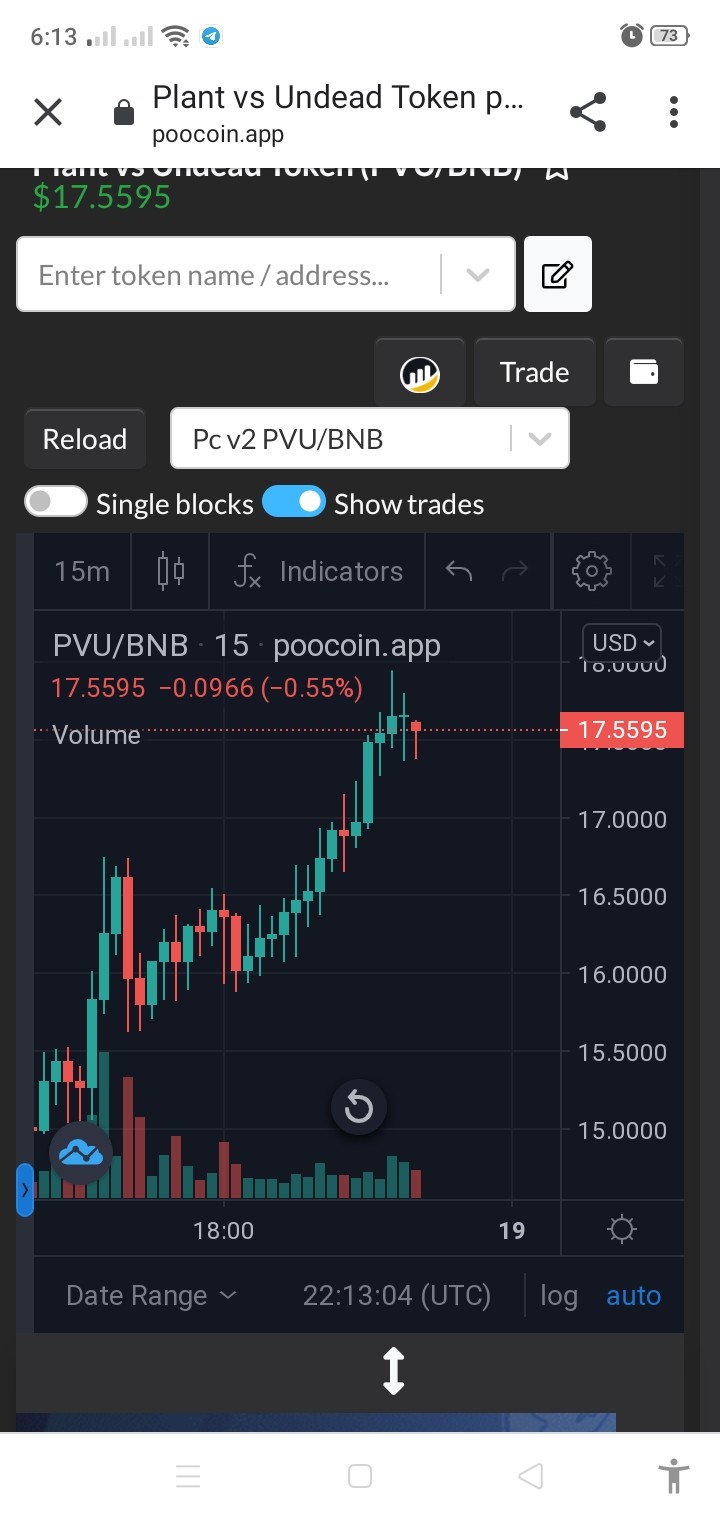This screenshot has height=1520, width=720.
Task: Share the poocoin.app page
Action: (588, 112)
